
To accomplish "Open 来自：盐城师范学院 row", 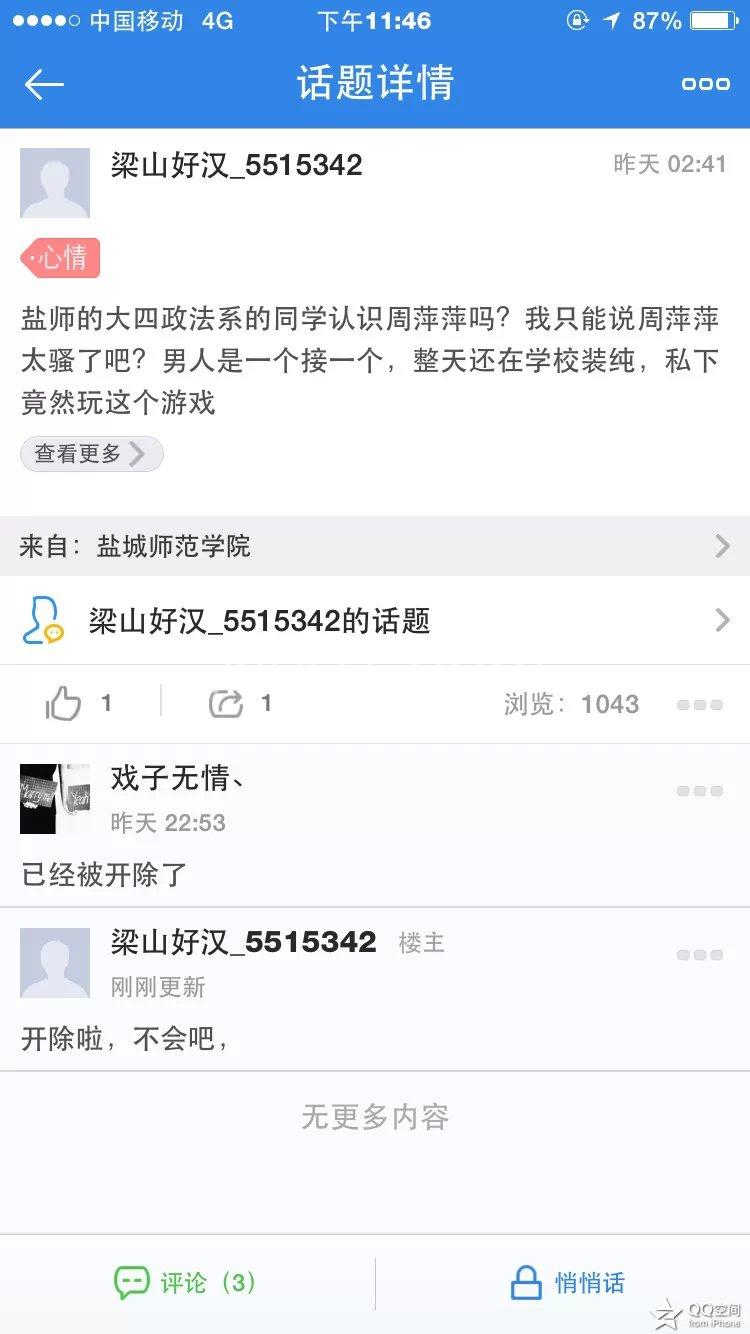I will coord(375,546).
